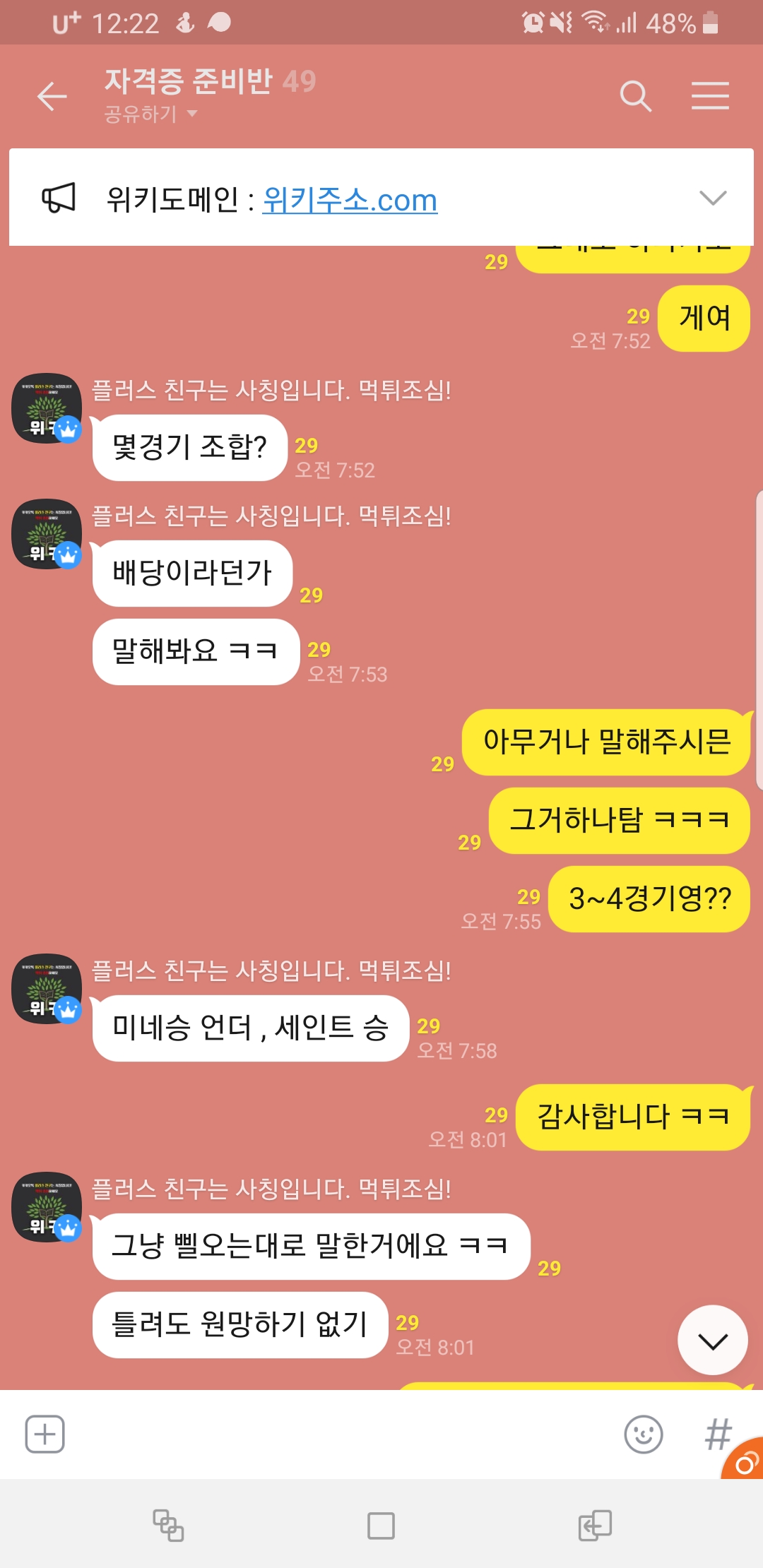Open recent apps from navigation bar
Image resolution: width=763 pixels, height=1568 pixels.
[x=168, y=1526]
